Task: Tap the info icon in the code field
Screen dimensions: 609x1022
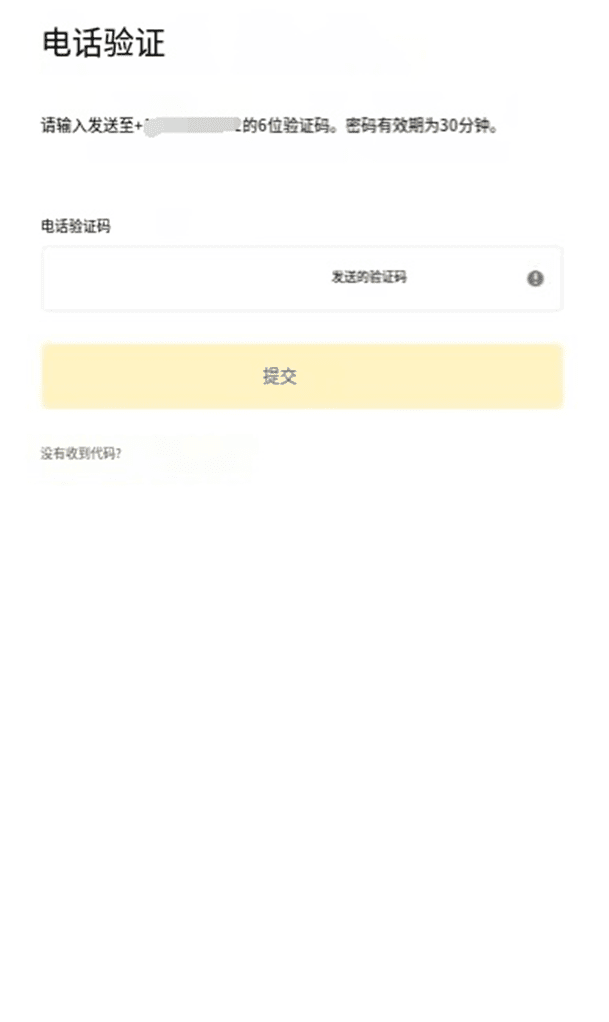Action: (535, 278)
